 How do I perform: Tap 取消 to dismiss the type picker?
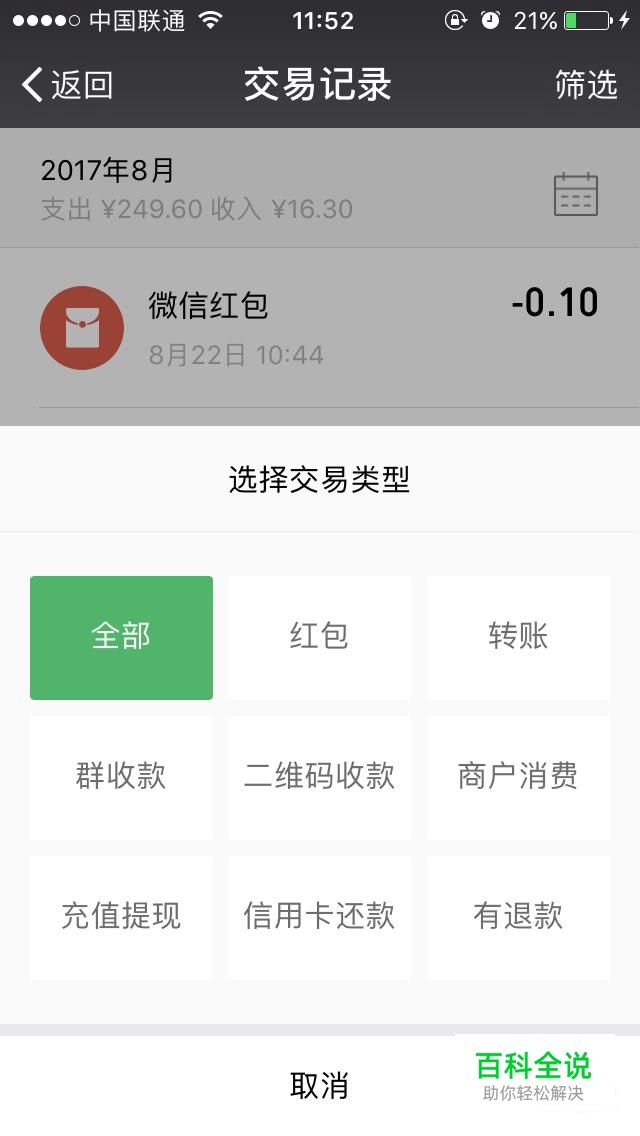(x=319, y=1085)
